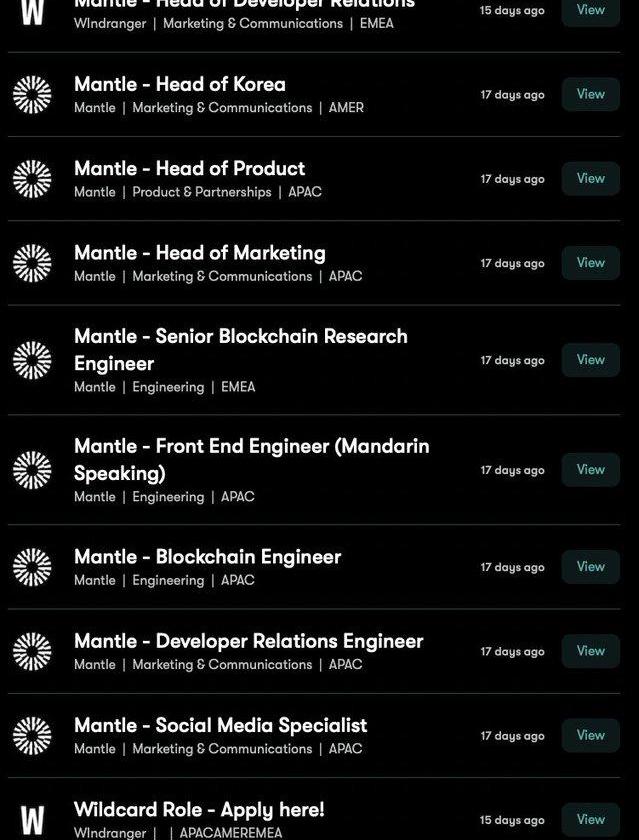View Developer Relations Engineer listing
The image size is (639, 840).
click(x=590, y=650)
